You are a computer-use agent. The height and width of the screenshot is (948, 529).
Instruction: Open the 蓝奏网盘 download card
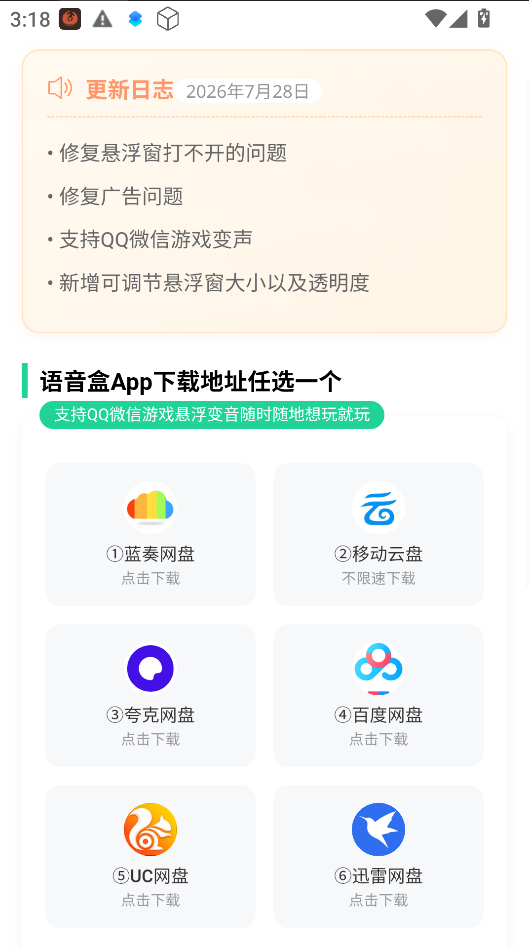pos(150,534)
